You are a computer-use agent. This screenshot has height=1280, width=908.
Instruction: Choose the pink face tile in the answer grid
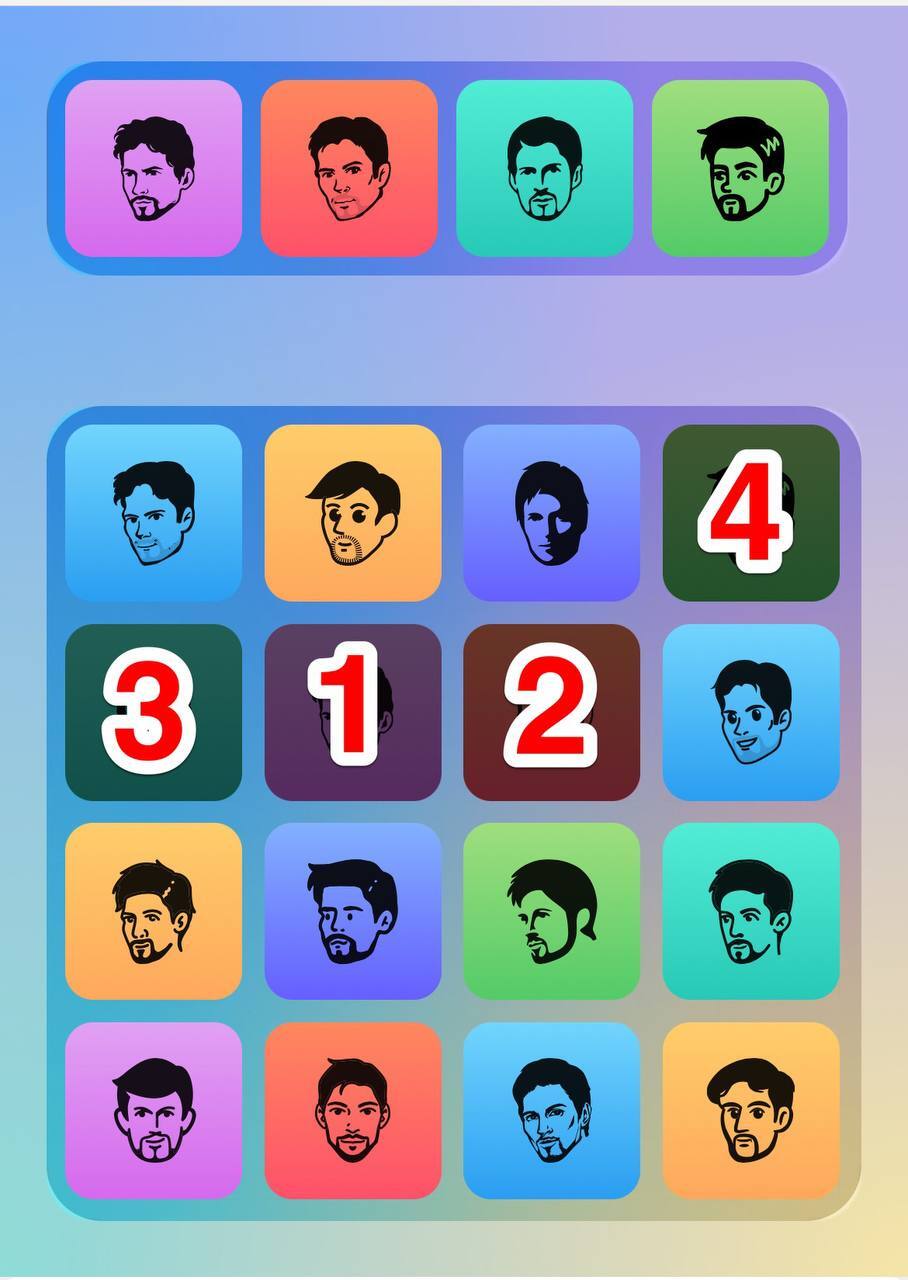click(x=153, y=1110)
